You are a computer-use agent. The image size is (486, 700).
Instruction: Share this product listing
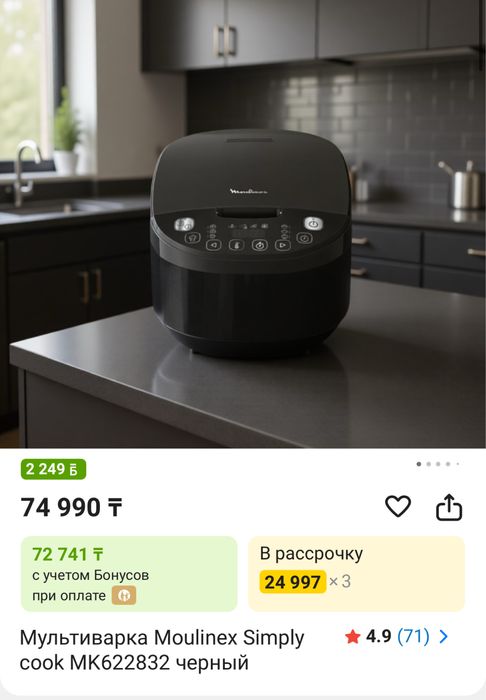point(449,507)
